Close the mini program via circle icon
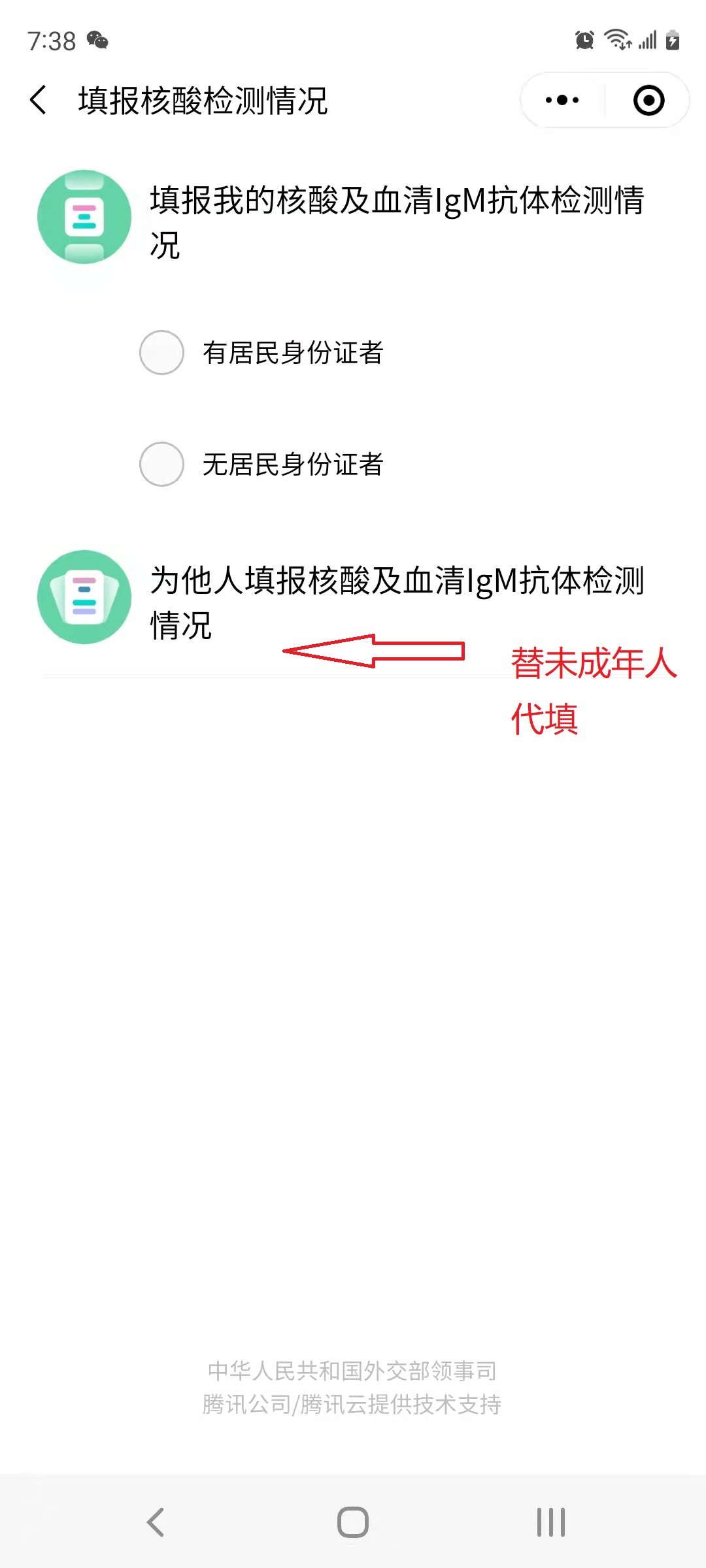Viewport: 706px width, 1568px height. click(649, 100)
